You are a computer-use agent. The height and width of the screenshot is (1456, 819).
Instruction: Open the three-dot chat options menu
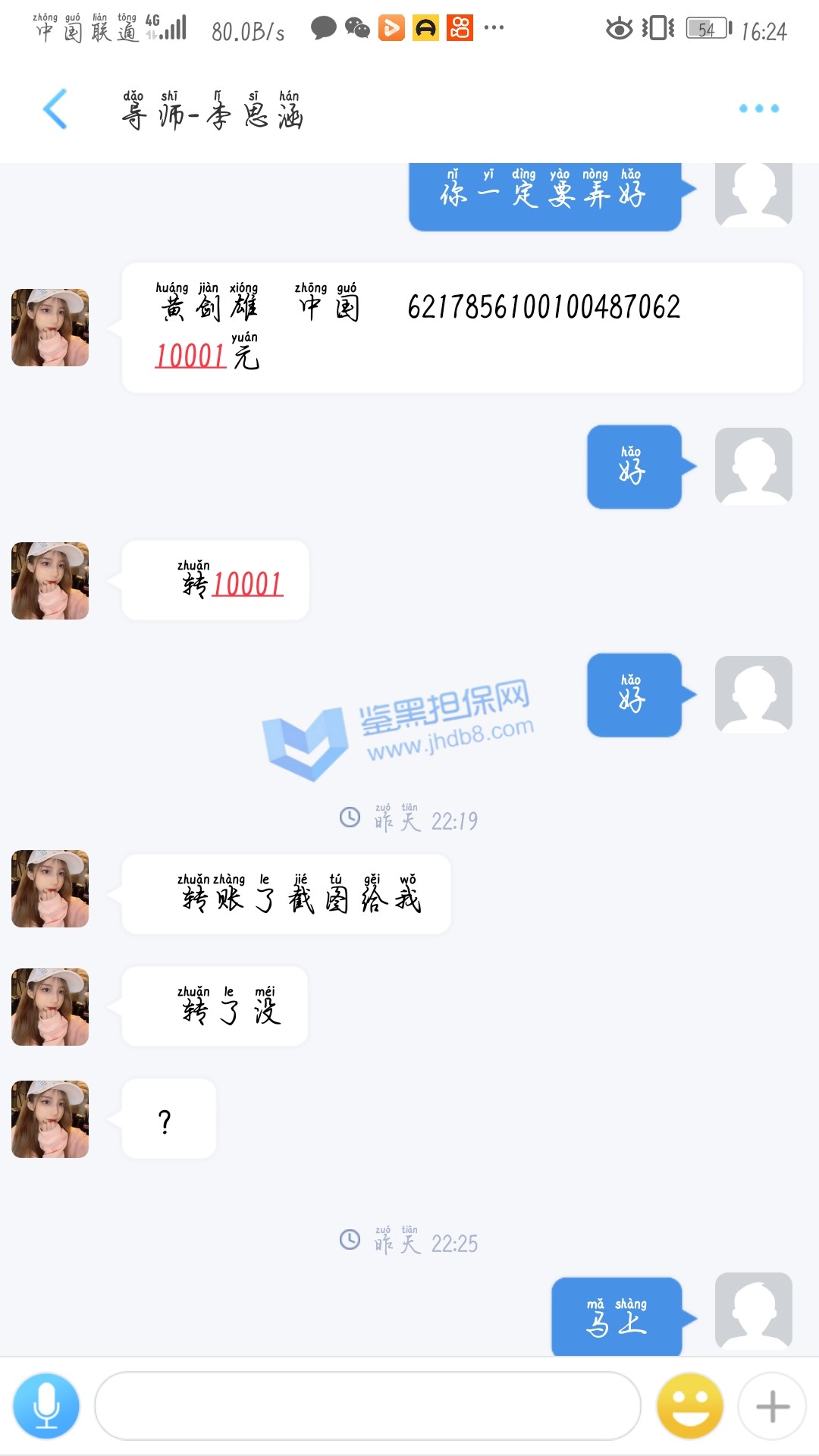coord(758,108)
